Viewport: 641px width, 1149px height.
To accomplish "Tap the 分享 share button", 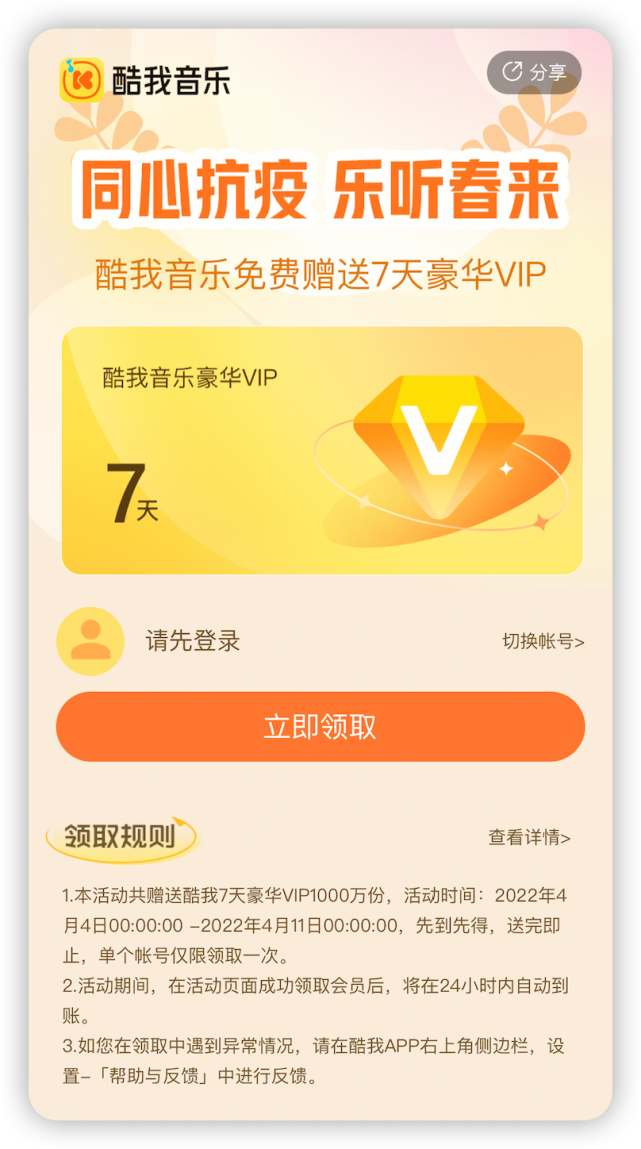I will point(534,72).
